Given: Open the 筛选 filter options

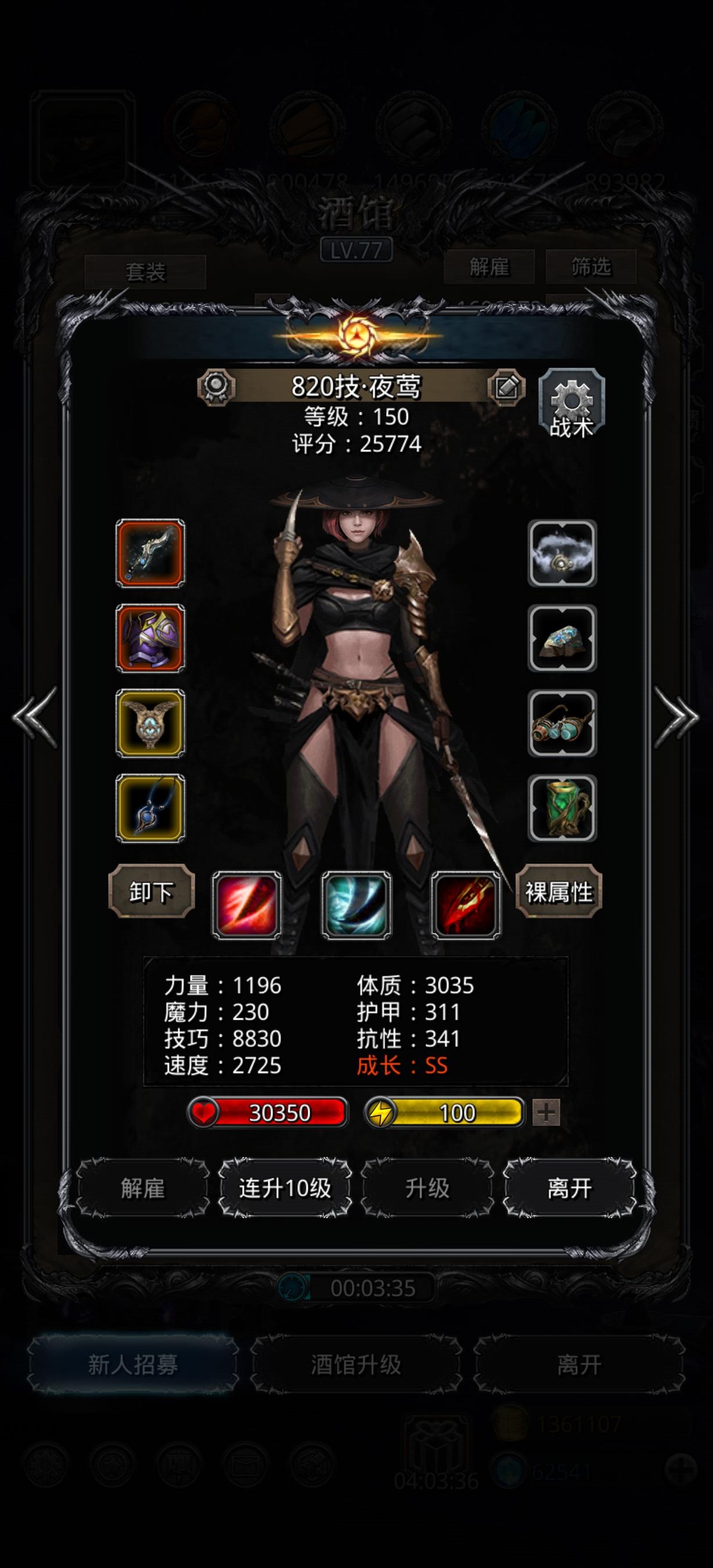Looking at the screenshot, I should (592, 266).
